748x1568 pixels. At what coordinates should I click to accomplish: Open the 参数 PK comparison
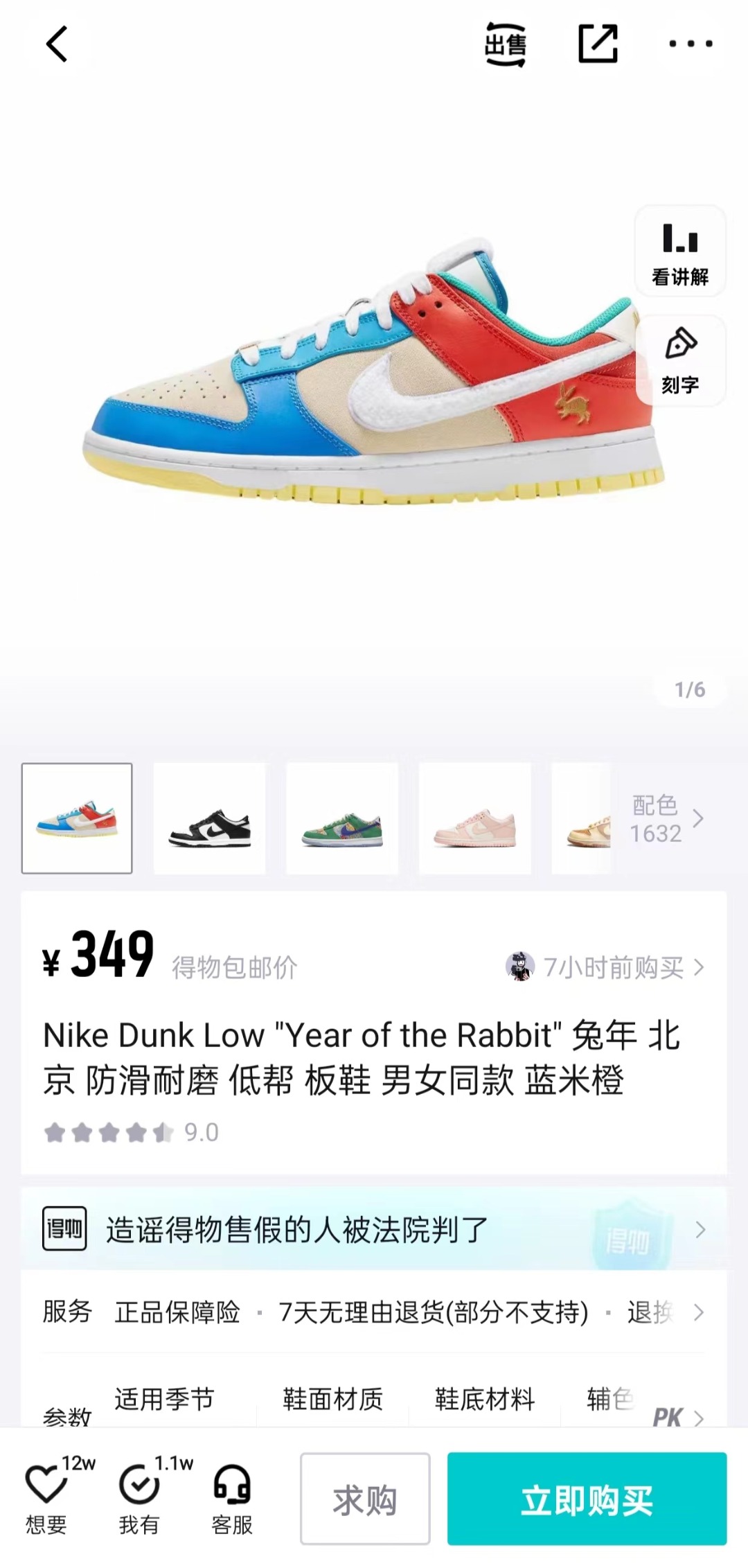[x=679, y=1417]
